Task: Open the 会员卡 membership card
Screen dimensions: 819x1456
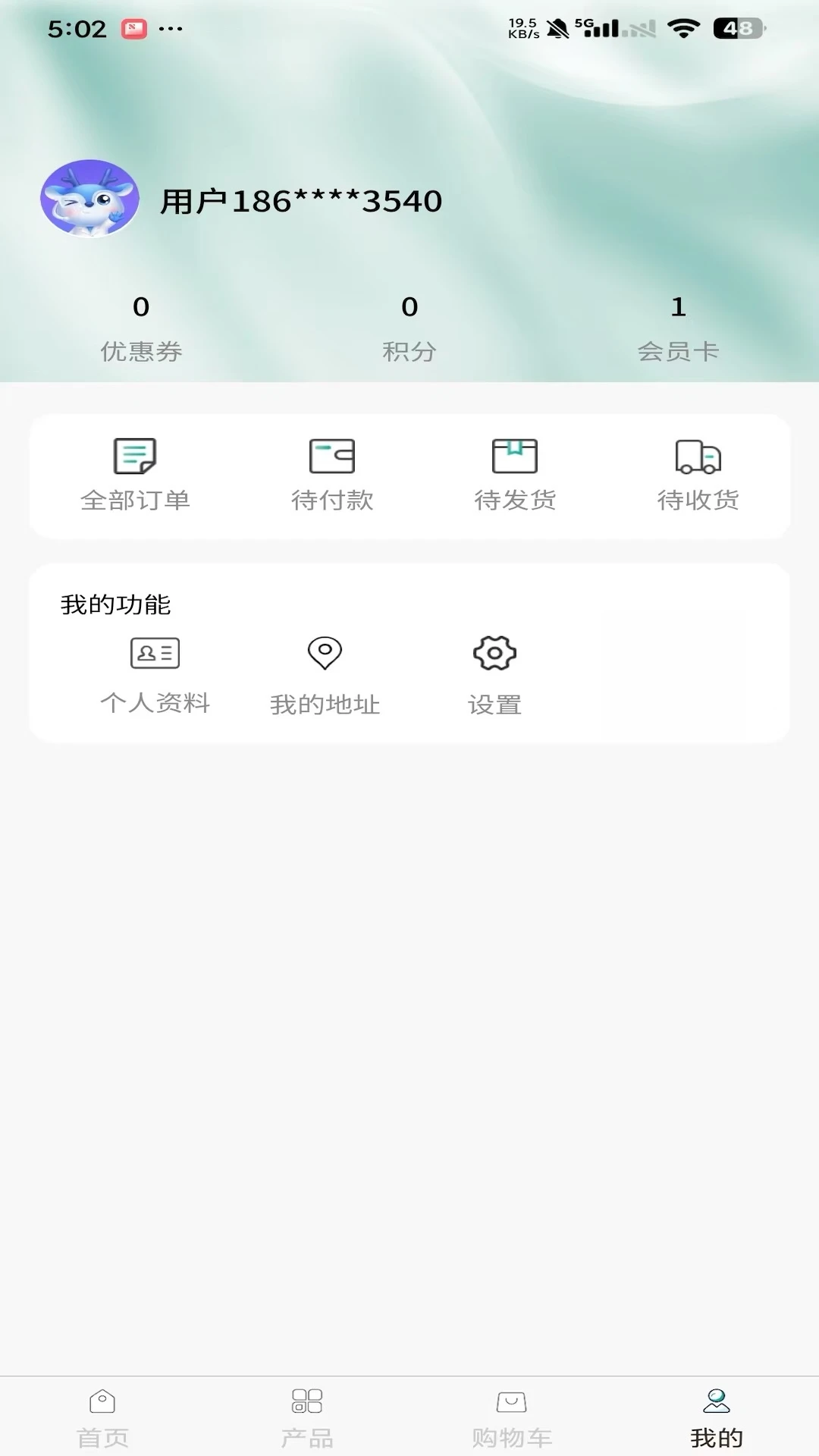Action: [x=679, y=326]
